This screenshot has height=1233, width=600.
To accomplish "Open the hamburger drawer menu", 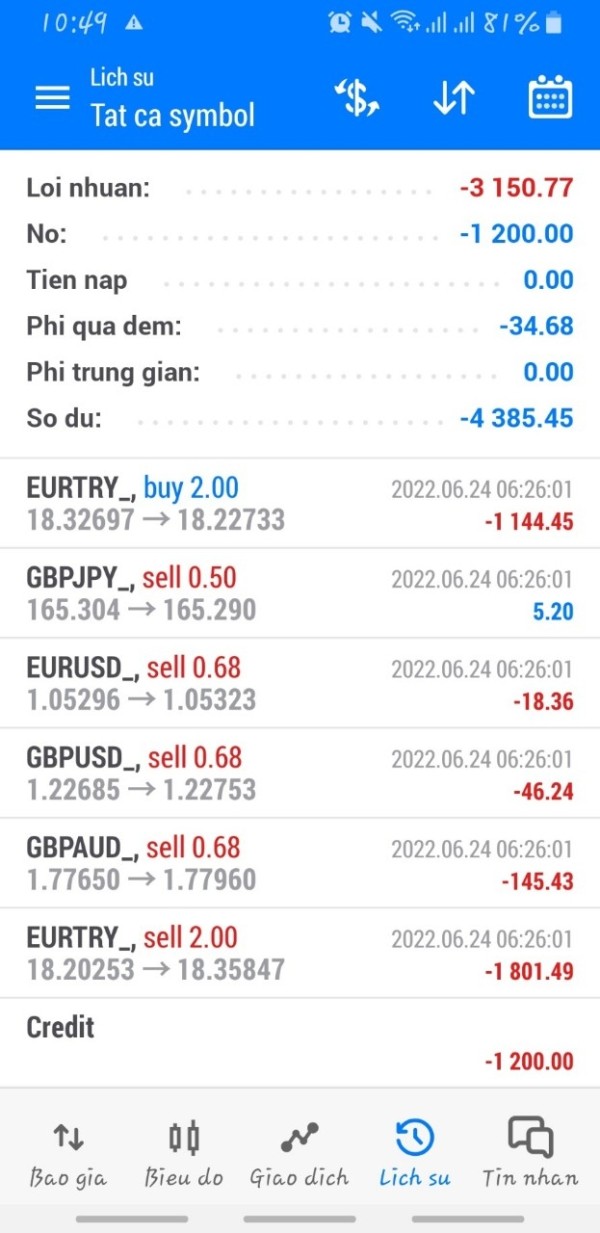I will pos(53,97).
